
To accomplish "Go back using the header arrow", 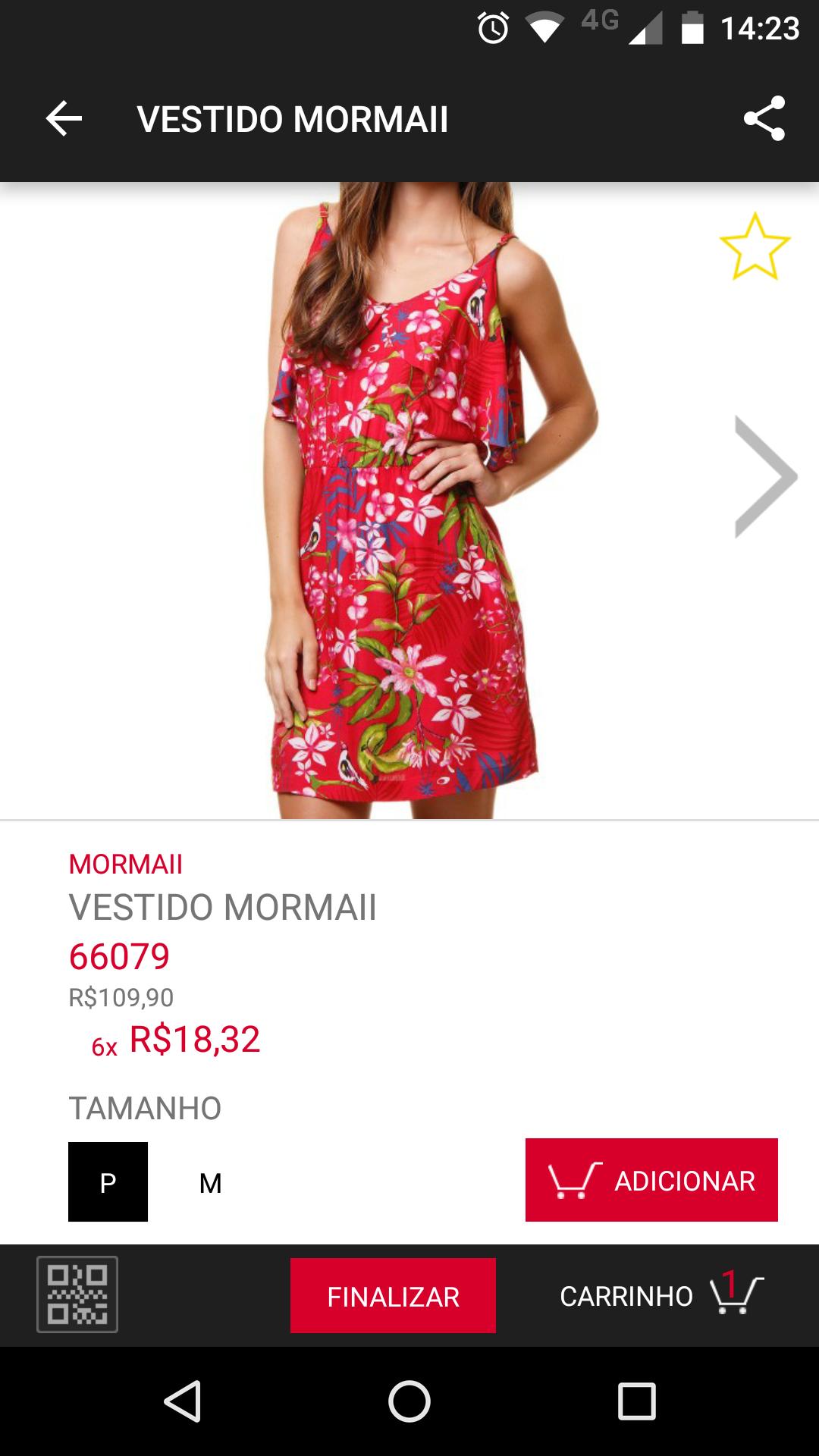I will [64, 119].
